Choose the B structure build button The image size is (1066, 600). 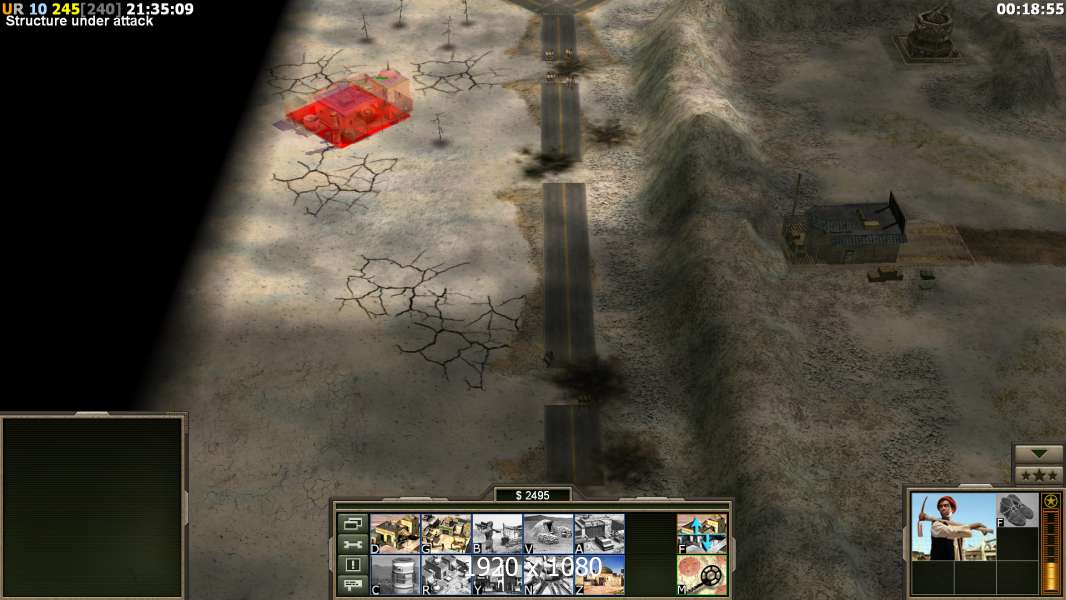click(x=497, y=533)
